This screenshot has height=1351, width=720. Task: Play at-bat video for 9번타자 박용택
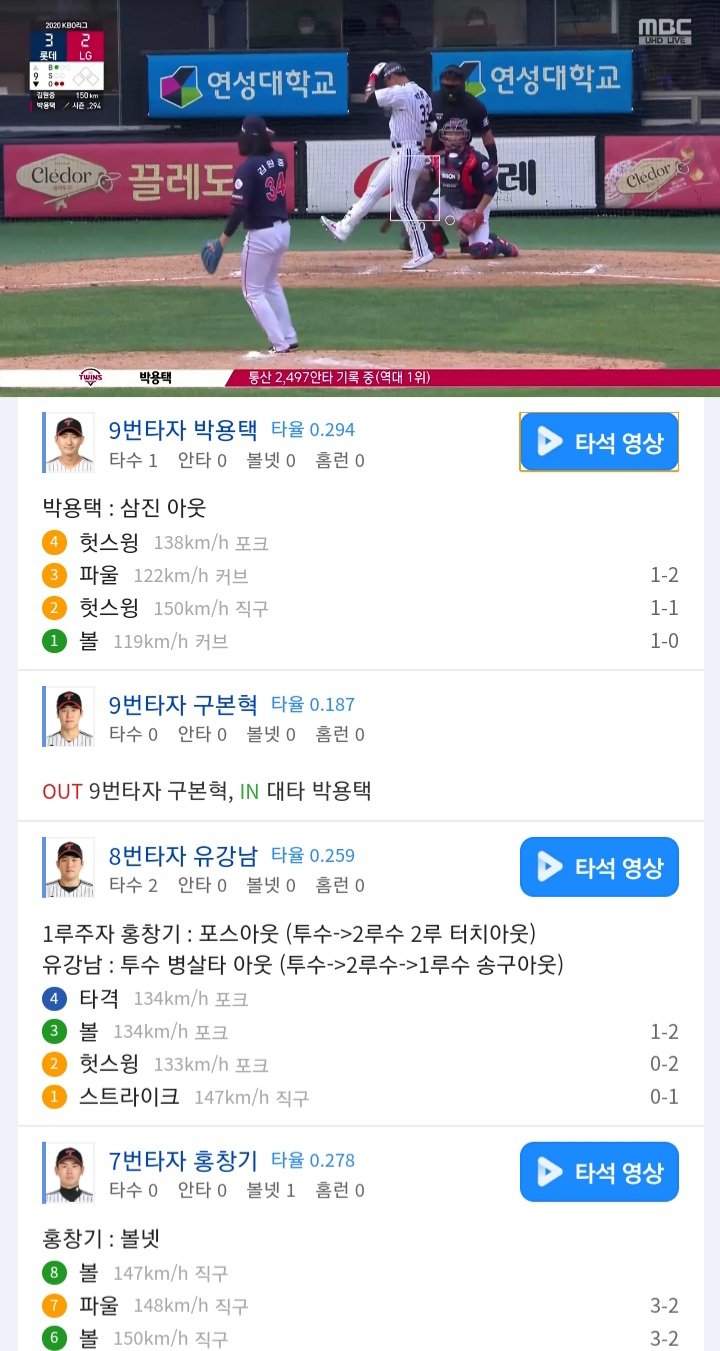599,442
